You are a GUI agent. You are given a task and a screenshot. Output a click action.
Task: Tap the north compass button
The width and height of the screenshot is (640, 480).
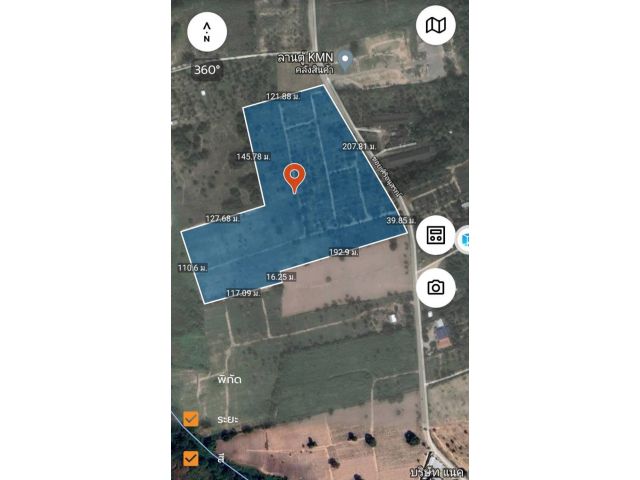tap(206, 31)
